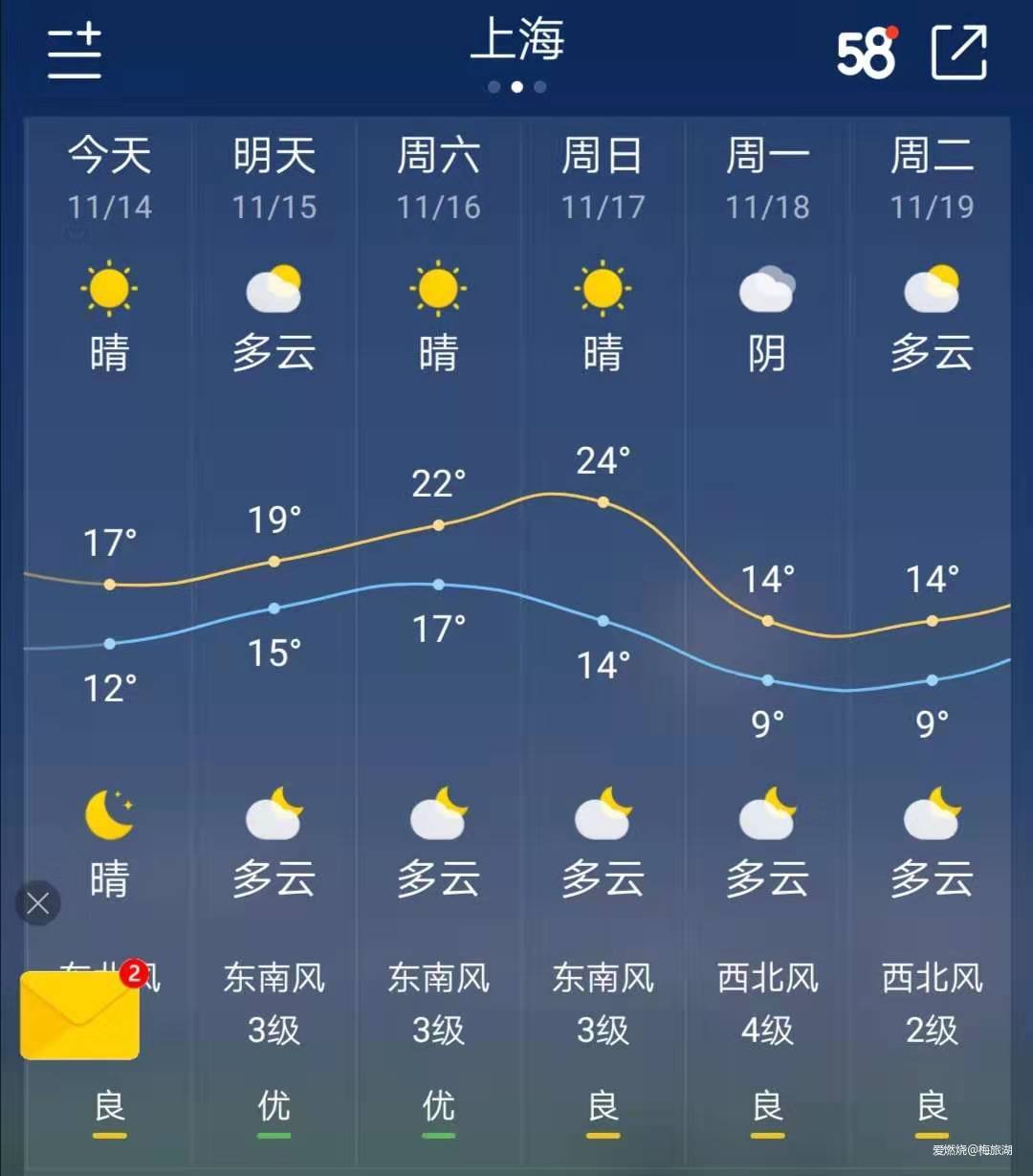Tap the 优 air quality label under 周六
Screen dimensions: 1033x1176
click(x=438, y=1107)
